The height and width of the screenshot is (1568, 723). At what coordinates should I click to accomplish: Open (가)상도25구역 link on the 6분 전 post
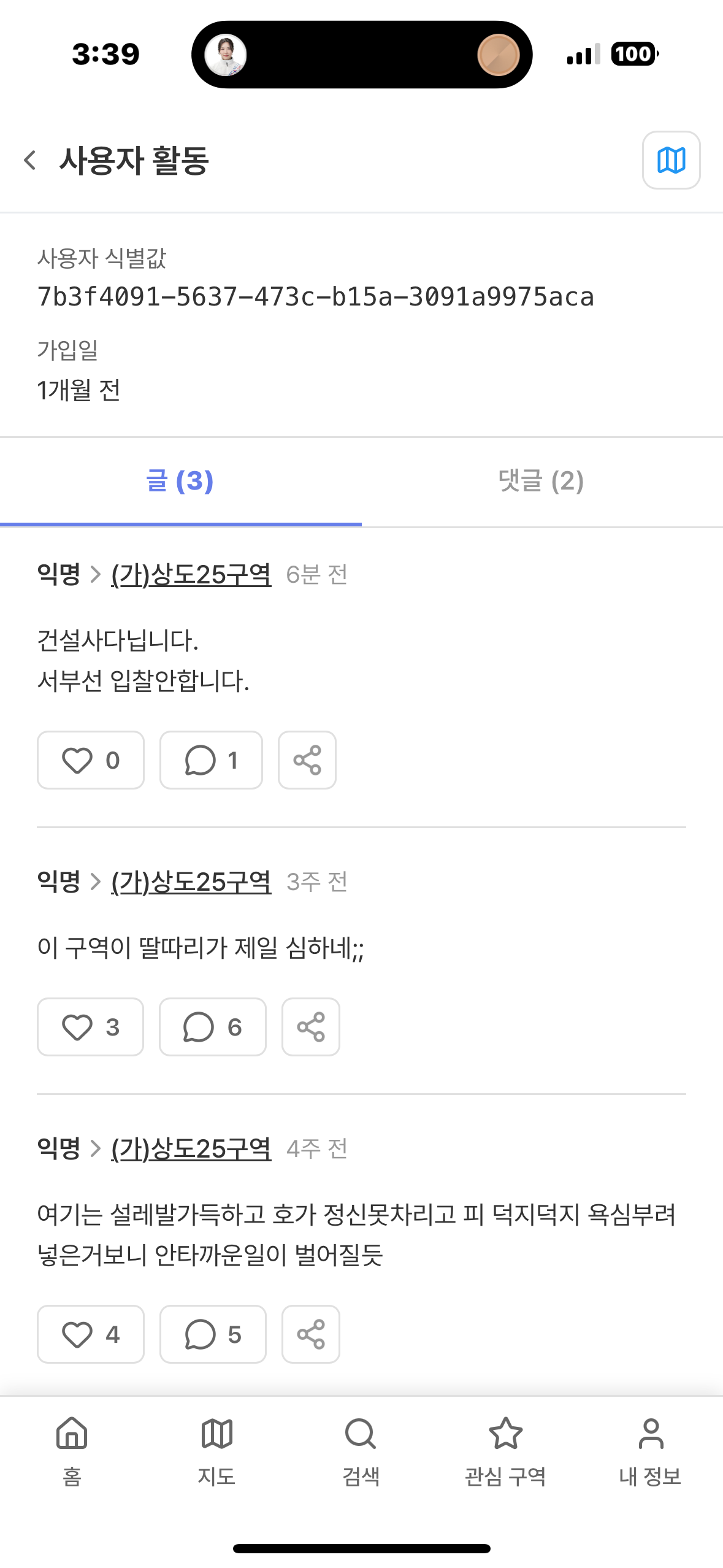tap(191, 575)
